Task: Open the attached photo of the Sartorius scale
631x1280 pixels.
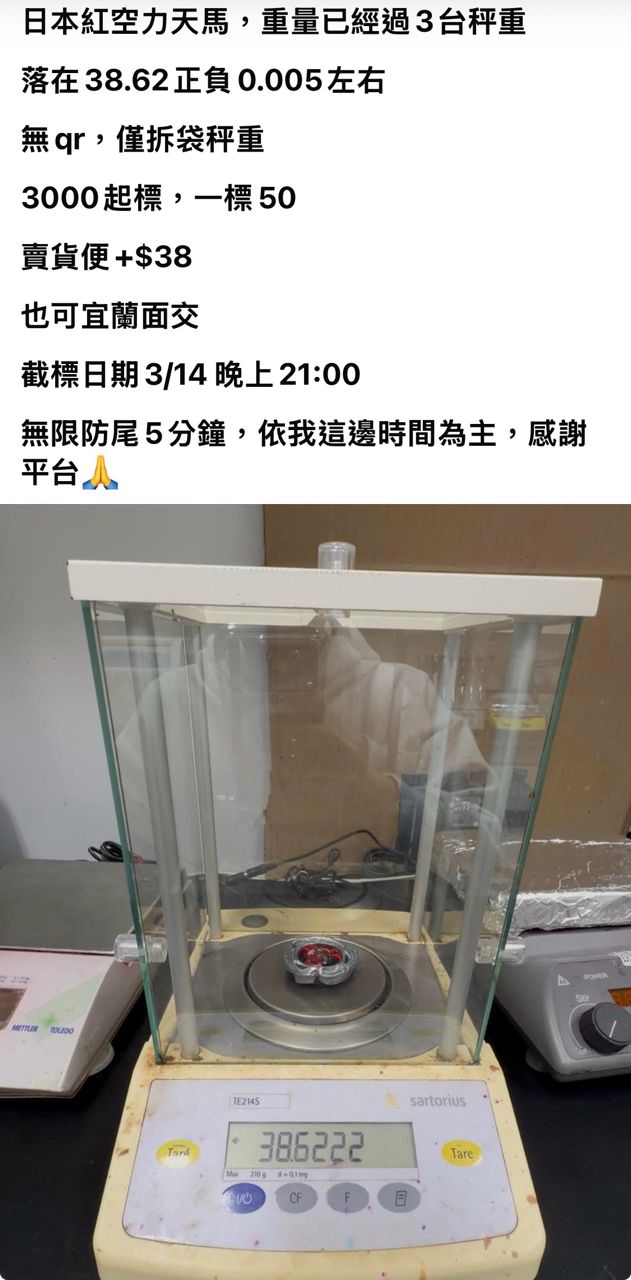Action: (315, 890)
